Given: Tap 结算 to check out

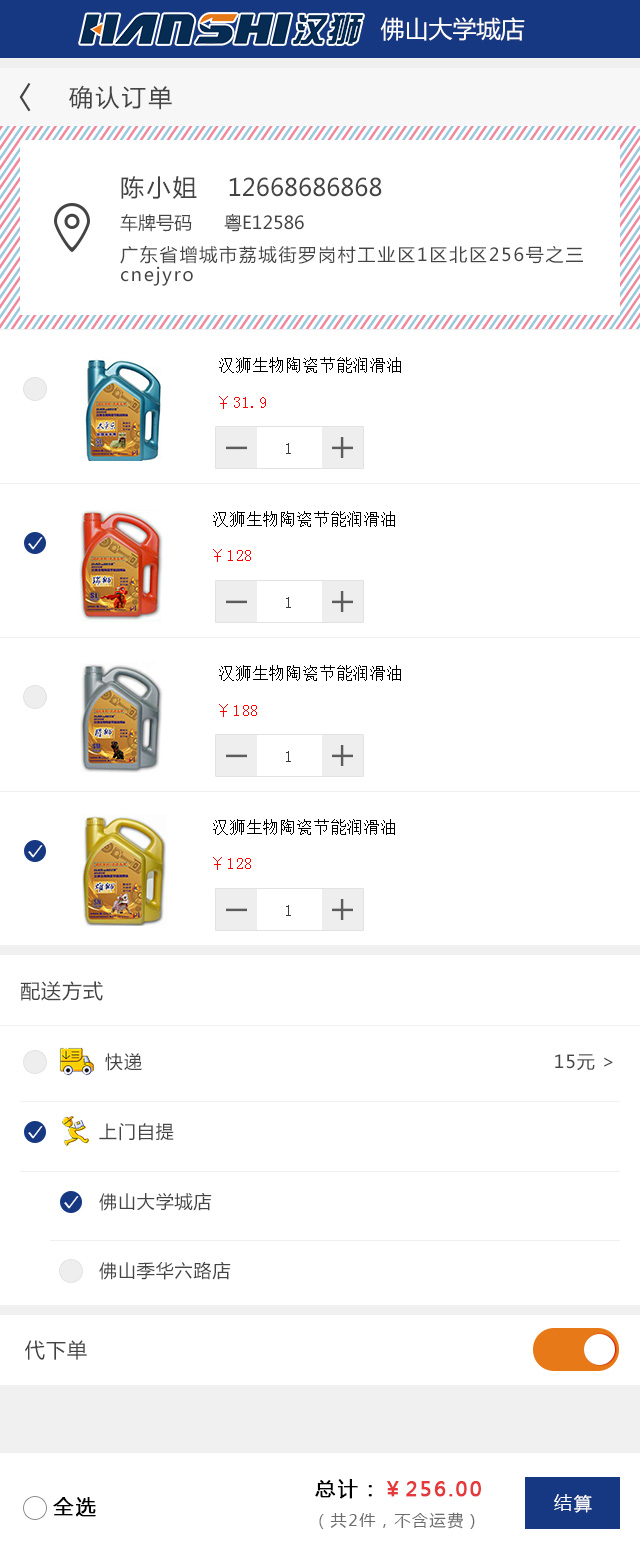Looking at the screenshot, I should point(572,1503).
